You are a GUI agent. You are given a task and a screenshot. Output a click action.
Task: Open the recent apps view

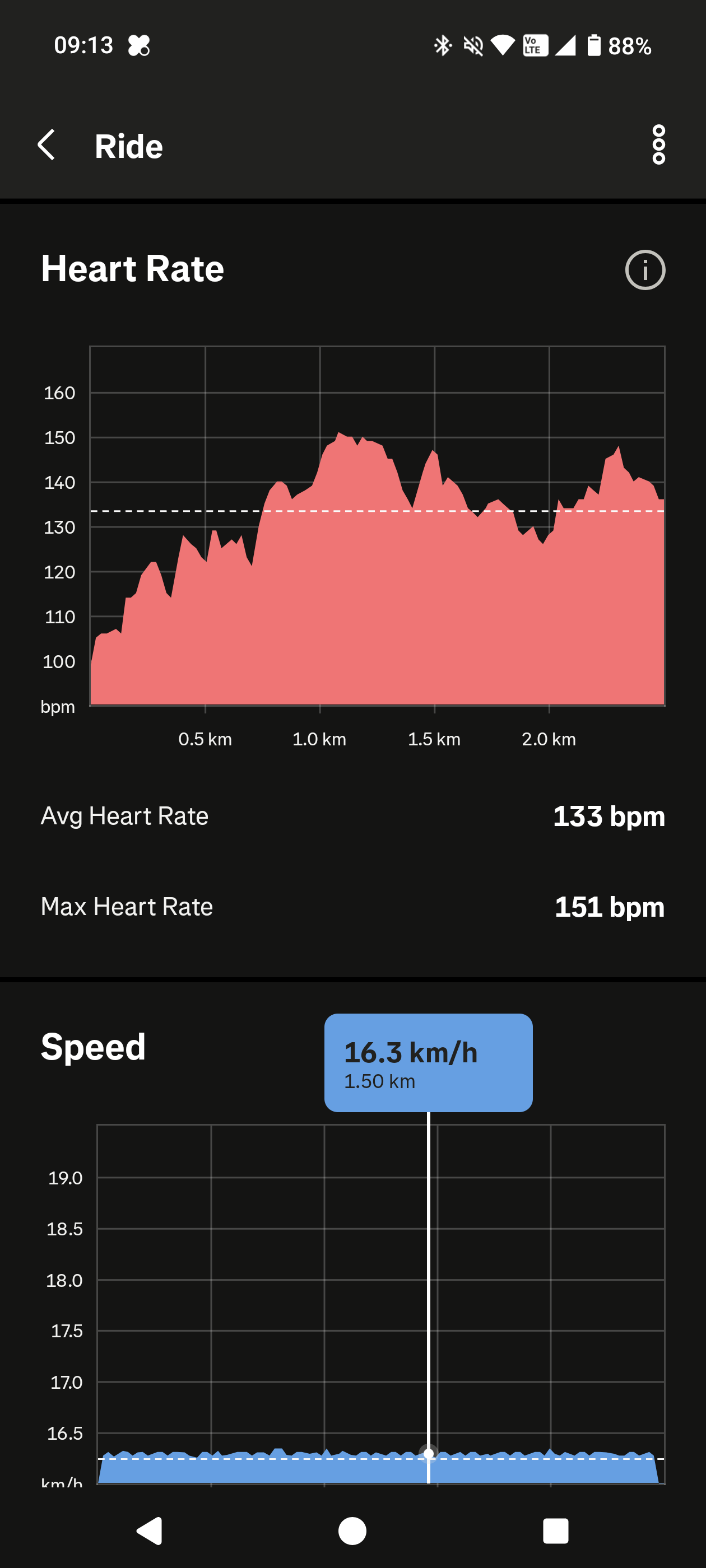coord(555,1530)
